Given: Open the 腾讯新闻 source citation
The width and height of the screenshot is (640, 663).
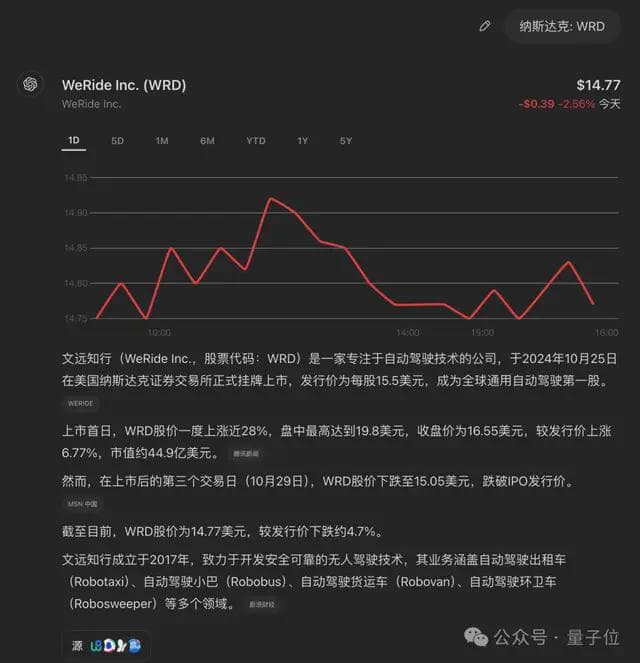Looking at the screenshot, I should [x=246, y=453].
